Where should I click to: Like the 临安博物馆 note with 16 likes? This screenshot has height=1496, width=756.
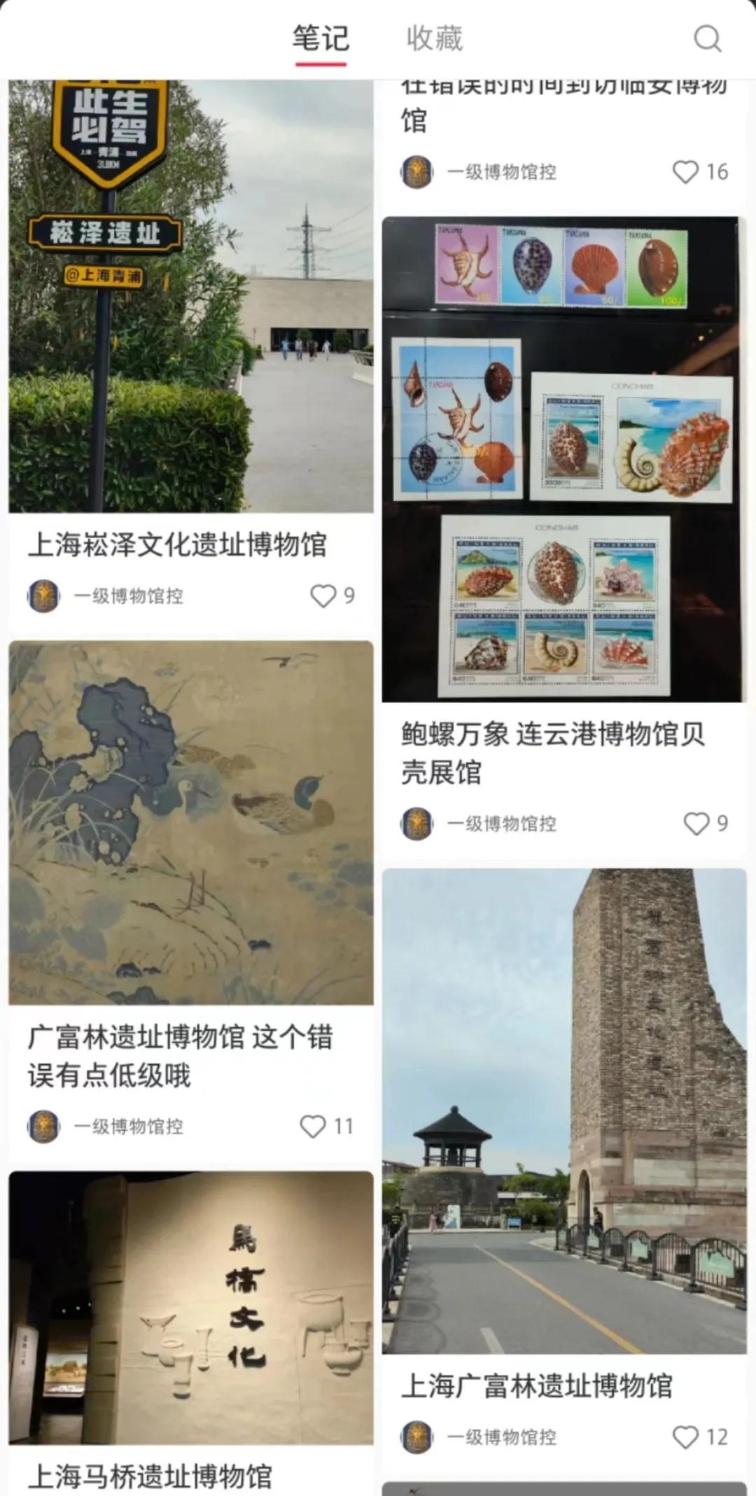685,172
